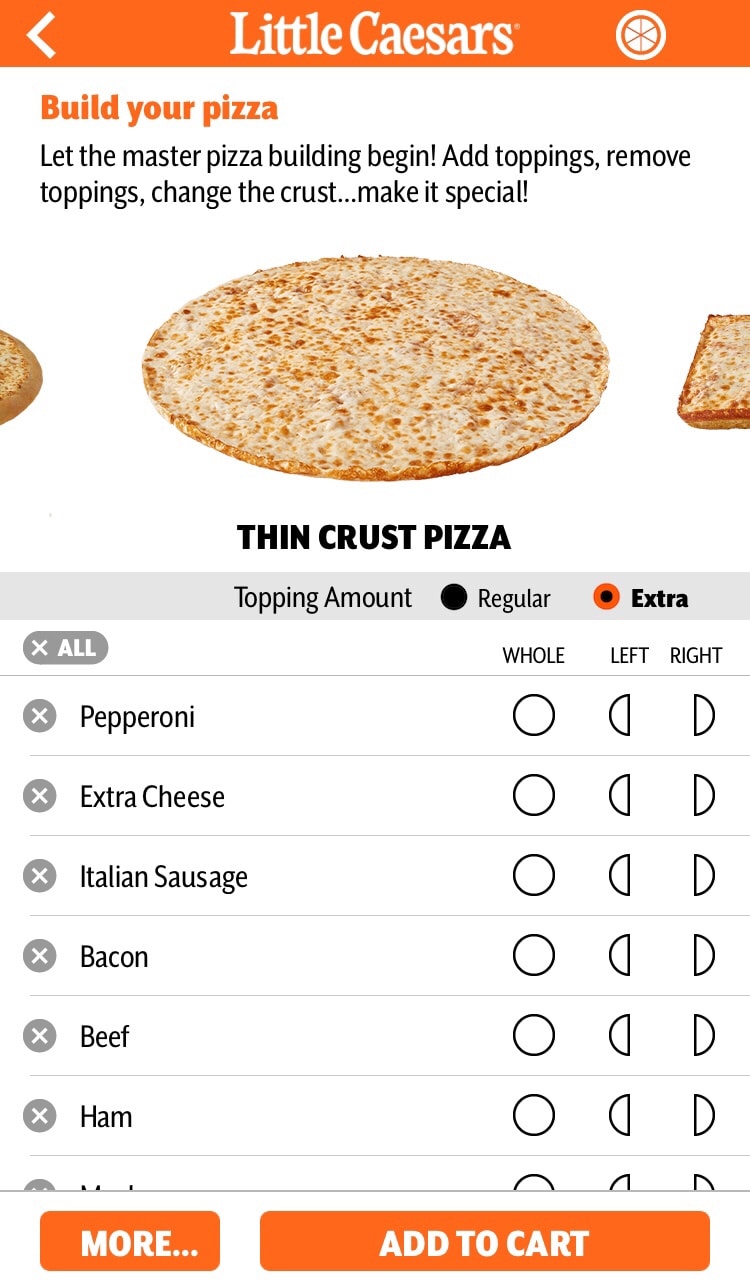This screenshot has height=1285, width=750.
Task: Remove Ham with its X button
Action: coord(40,1116)
